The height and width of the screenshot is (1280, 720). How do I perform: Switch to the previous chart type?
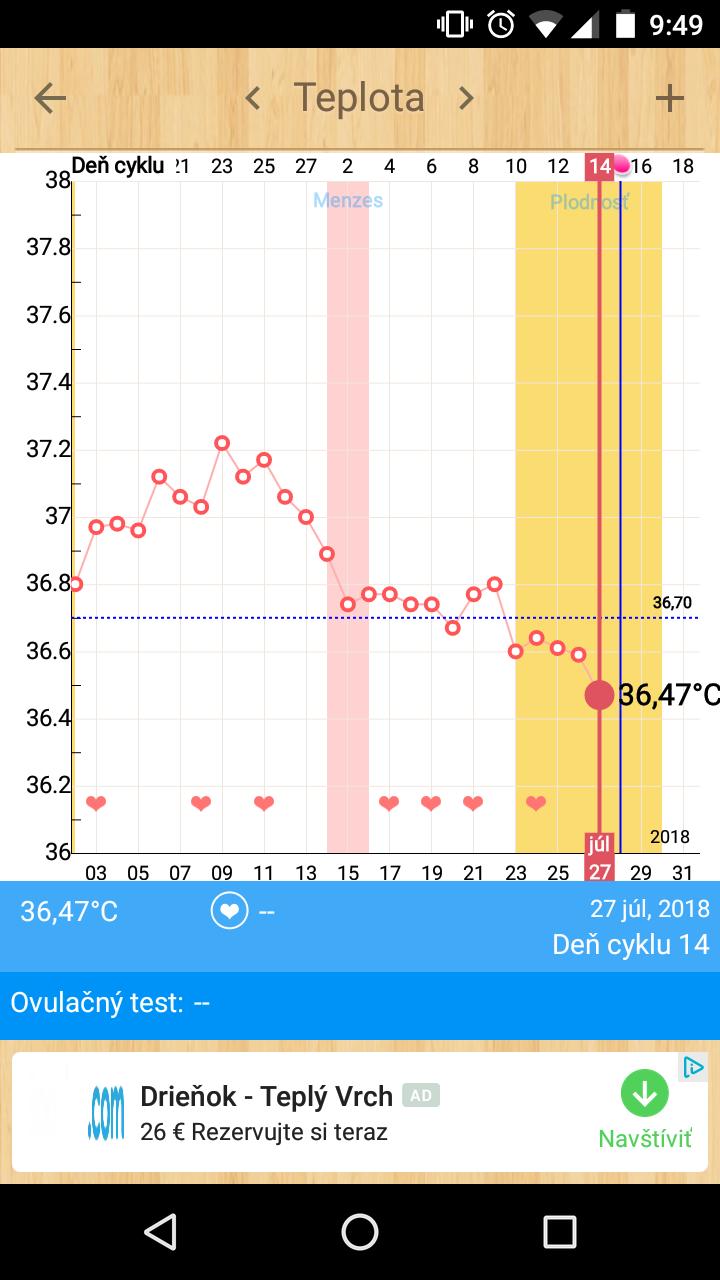[x=253, y=98]
